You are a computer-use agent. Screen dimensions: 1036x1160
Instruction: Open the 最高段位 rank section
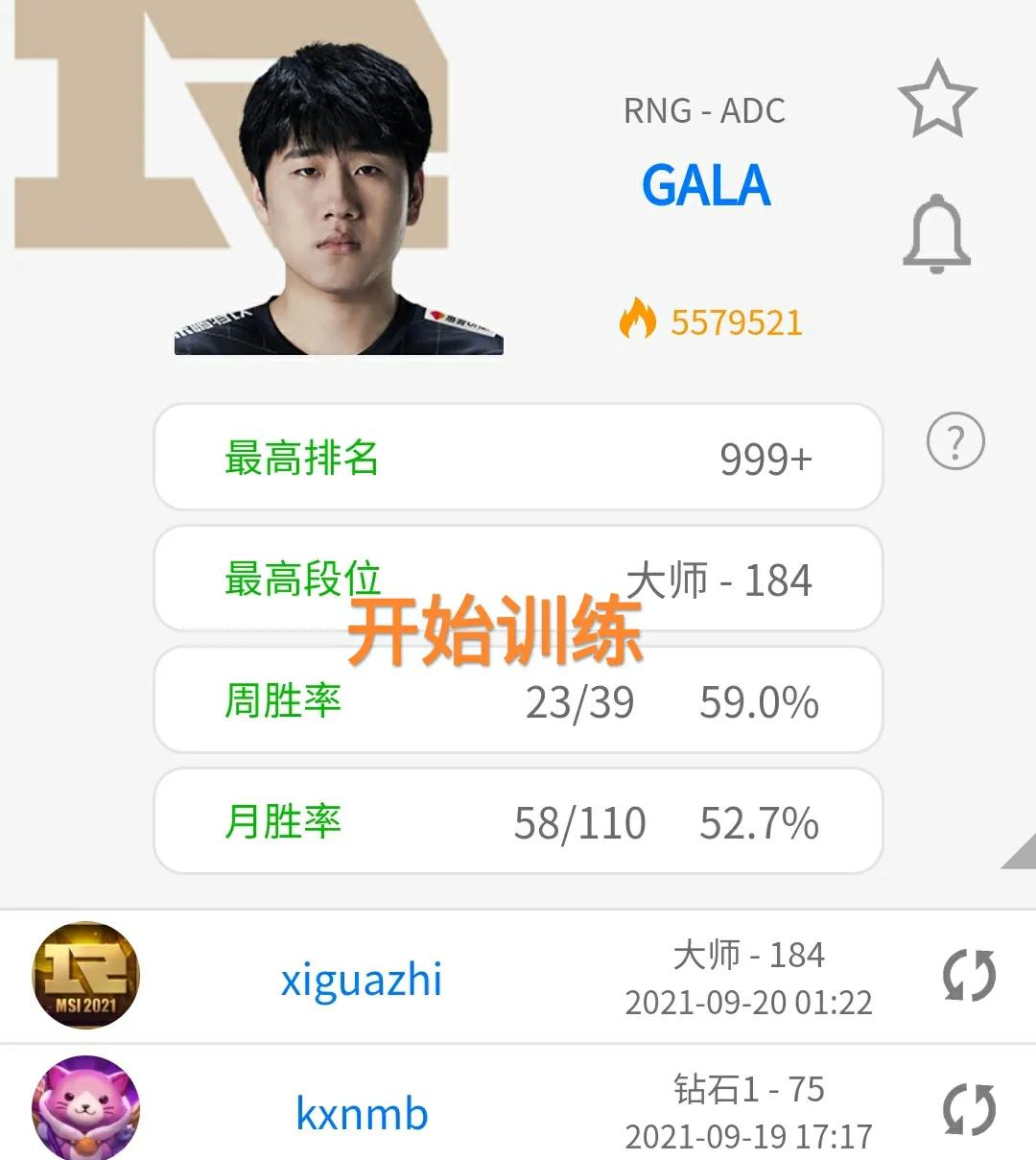[x=518, y=580]
